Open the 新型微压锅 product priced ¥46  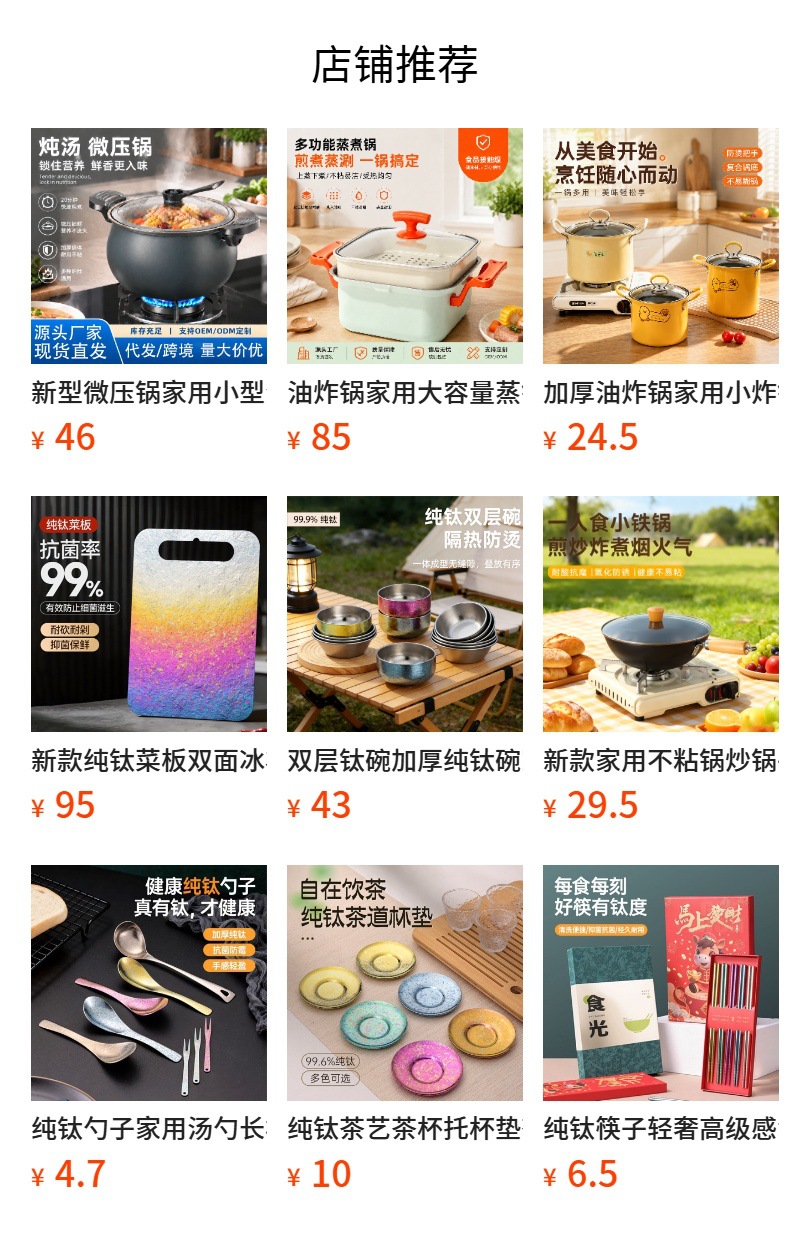(149, 291)
